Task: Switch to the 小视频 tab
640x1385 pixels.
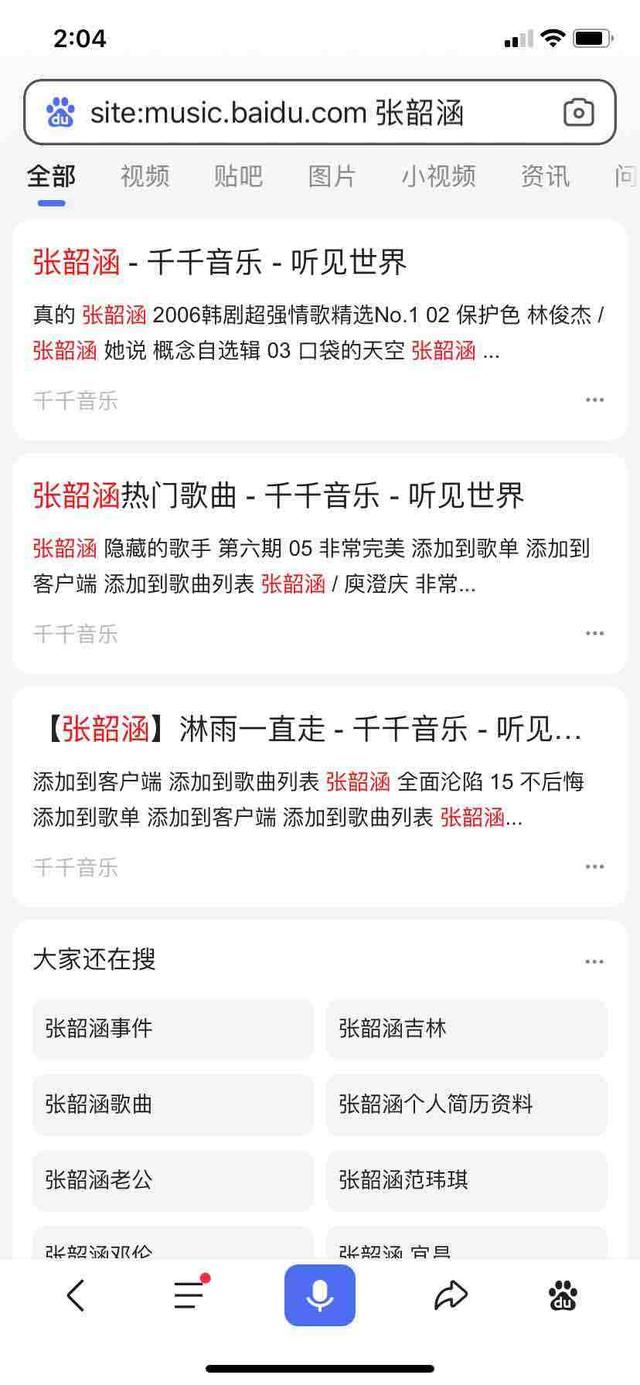Action: click(x=438, y=177)
